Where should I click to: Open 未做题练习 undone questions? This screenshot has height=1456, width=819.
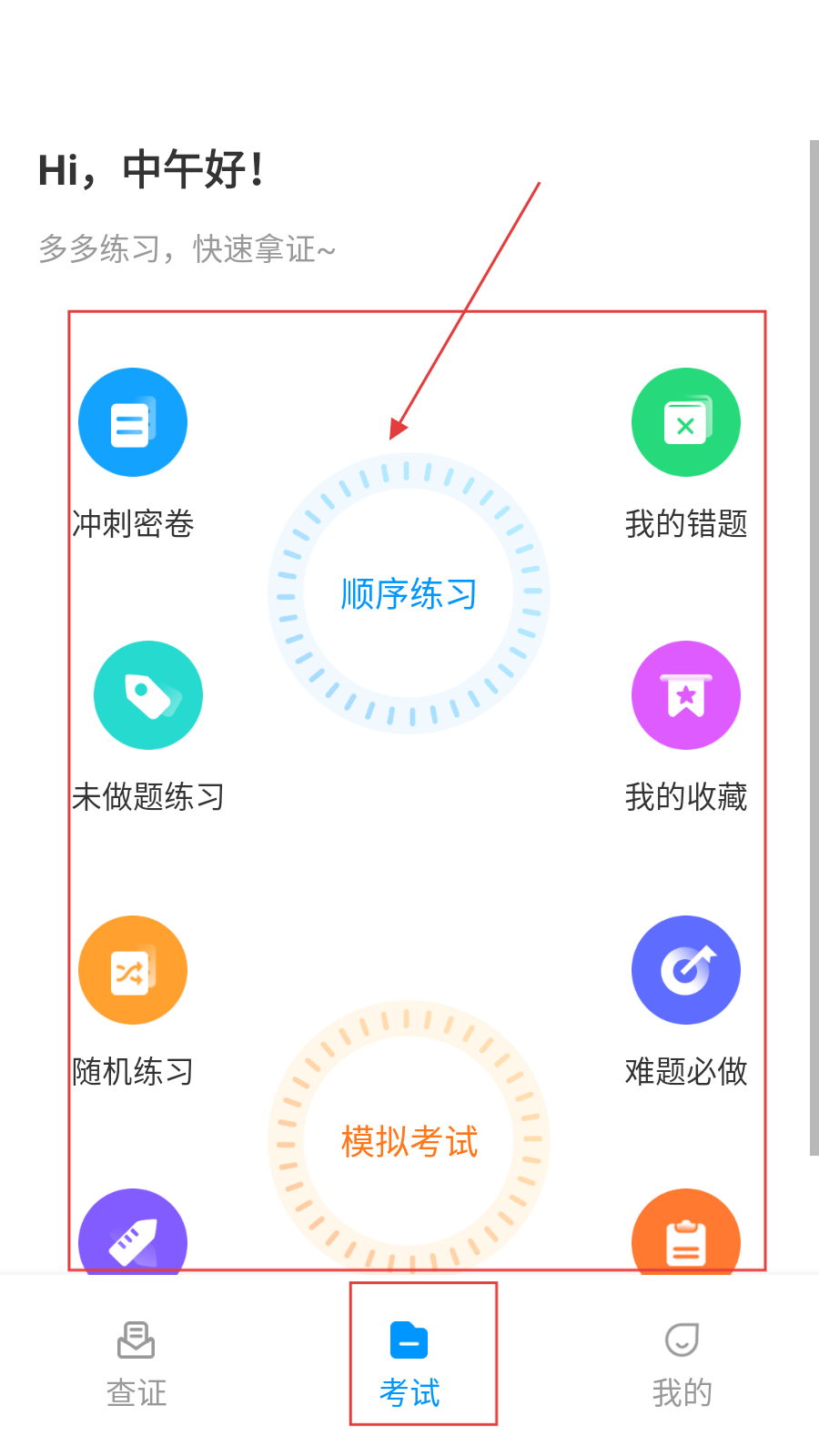(147, 696)
